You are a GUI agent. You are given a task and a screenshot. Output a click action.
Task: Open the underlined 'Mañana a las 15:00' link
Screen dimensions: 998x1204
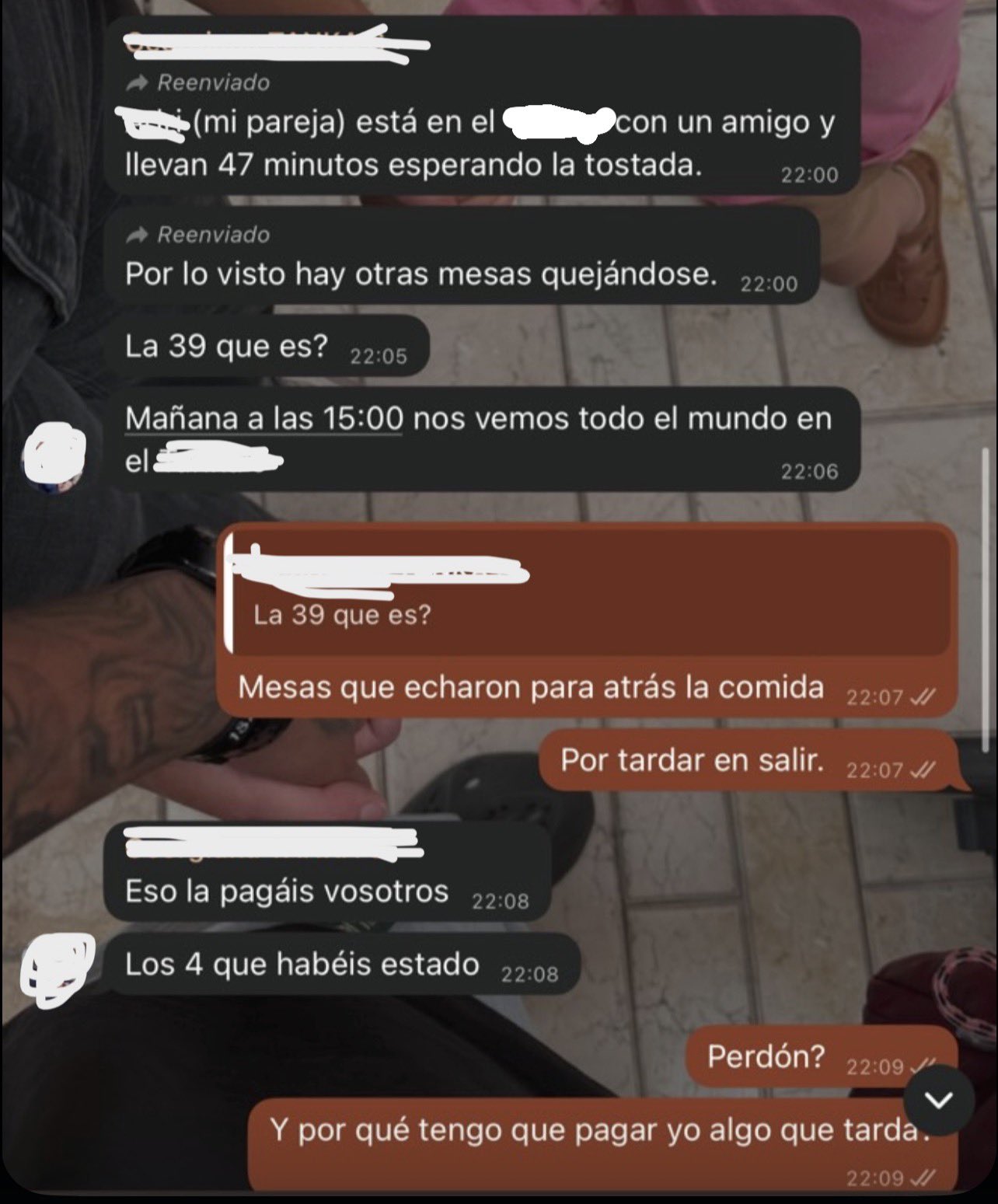(263, 420)
